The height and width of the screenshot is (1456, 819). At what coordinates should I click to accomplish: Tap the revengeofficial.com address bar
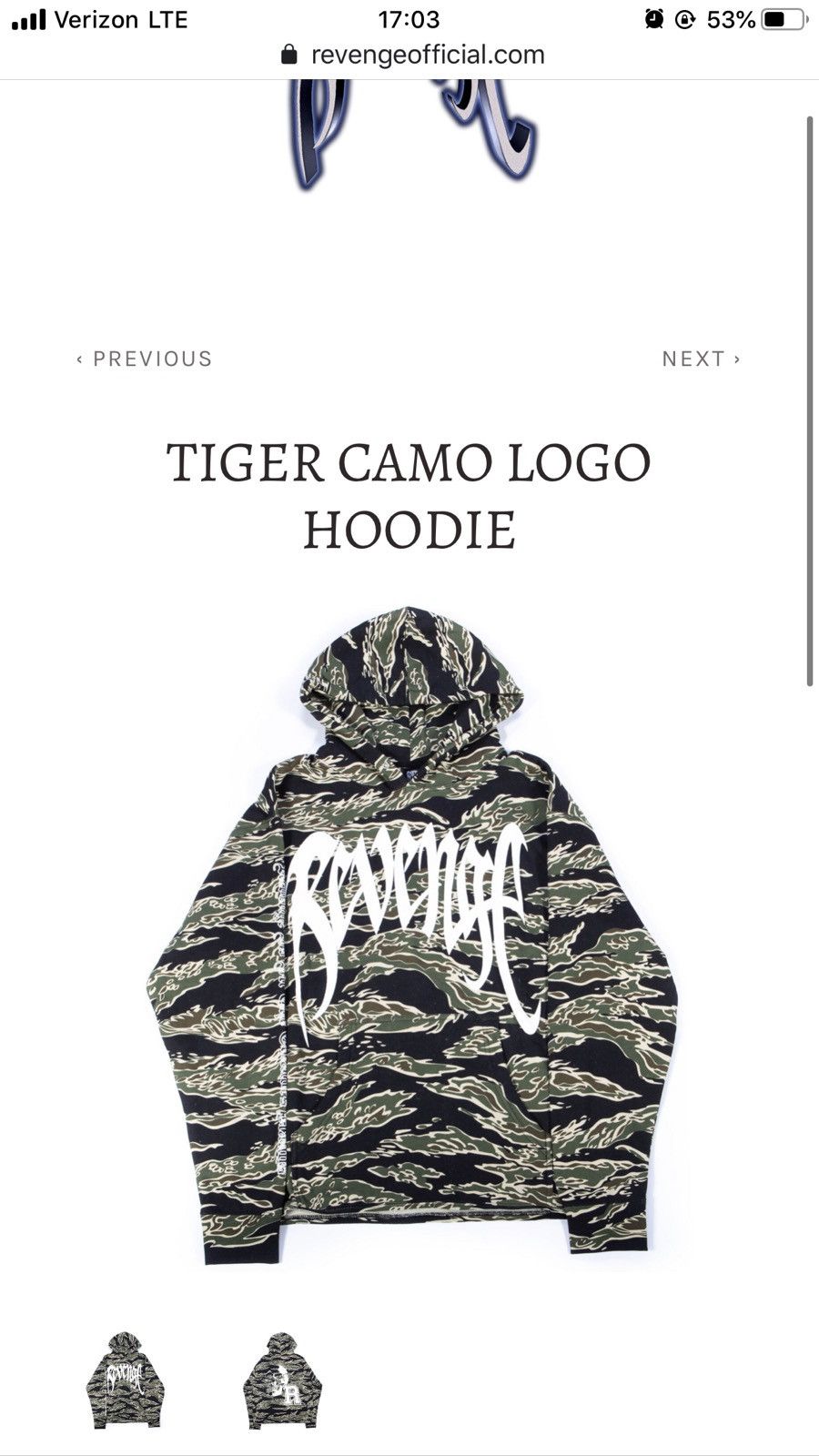412,55
